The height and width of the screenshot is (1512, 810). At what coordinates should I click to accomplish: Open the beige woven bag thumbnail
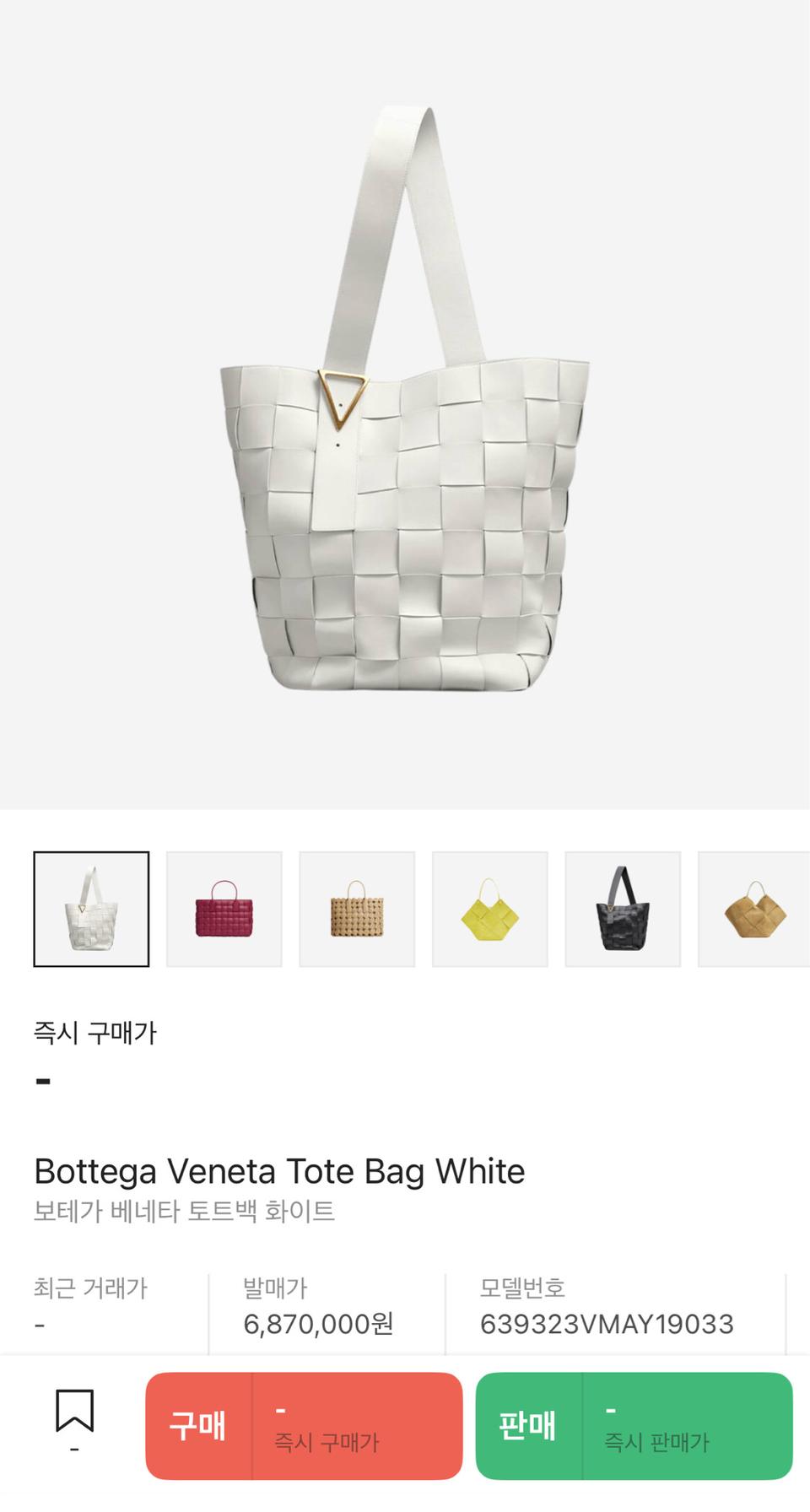[357, 909]
